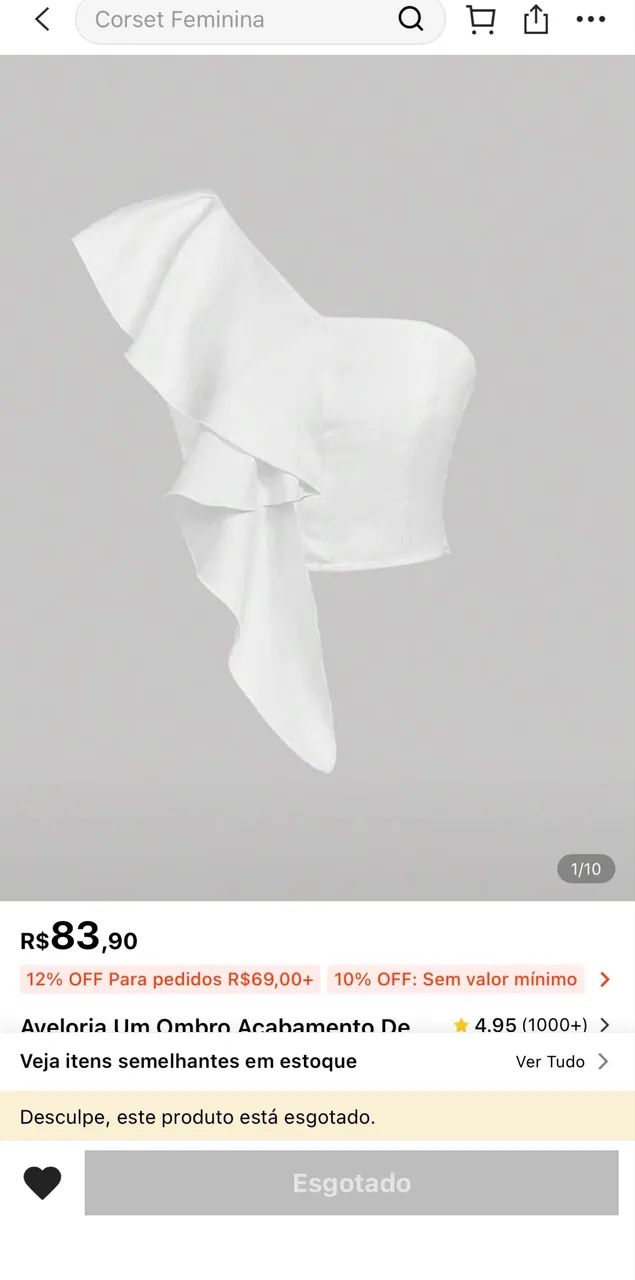Select the 10% OFF sem valor mínimo coupon
Viewport: 635px width, 1280px height.
[x=455, y=979]
